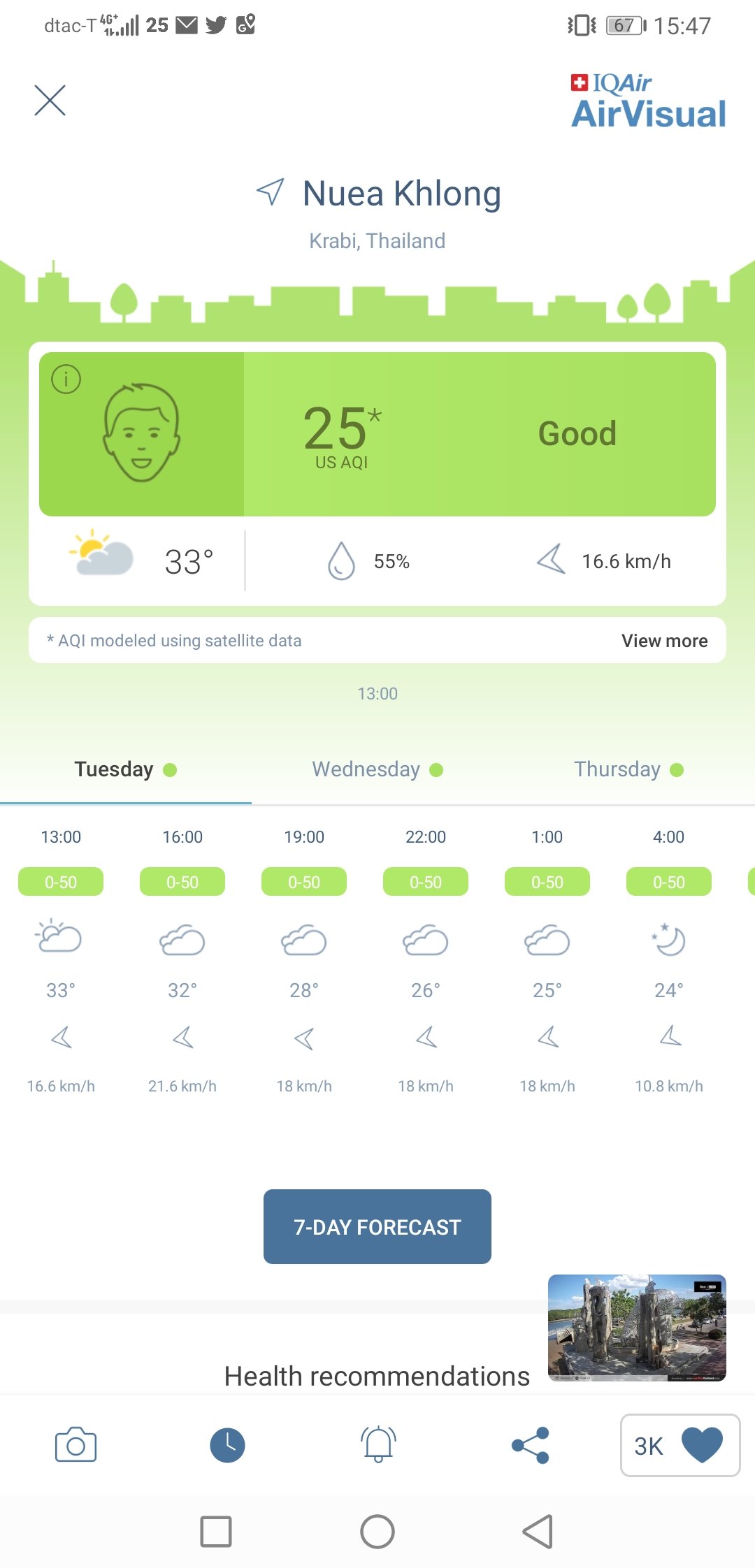
Task: Tap View more for AQI details
Action: pyautogui.click(x=664, y=640)
